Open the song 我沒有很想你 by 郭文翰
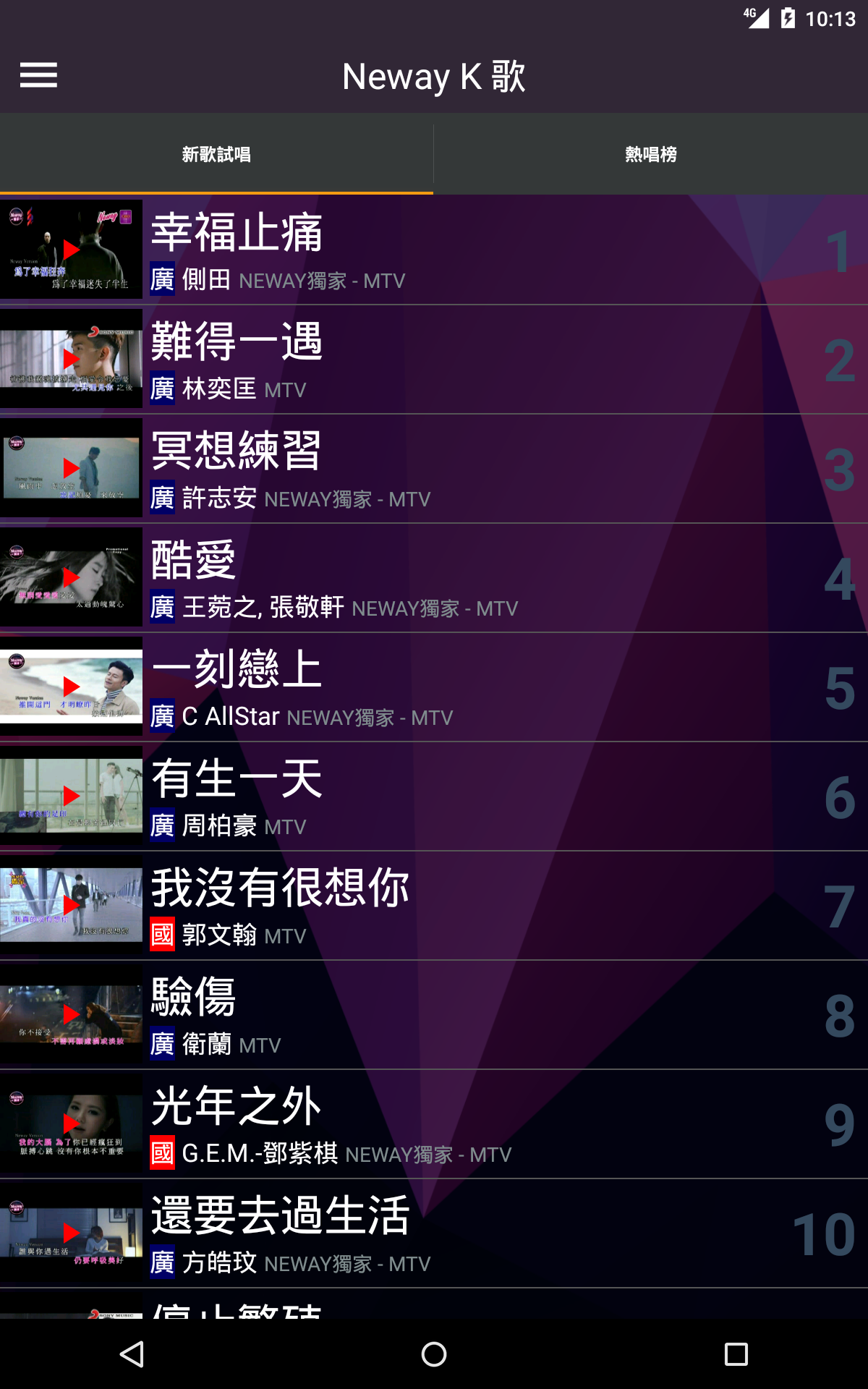The height and width of the screenshot is (1389, 868). click(x=434, y=906)
